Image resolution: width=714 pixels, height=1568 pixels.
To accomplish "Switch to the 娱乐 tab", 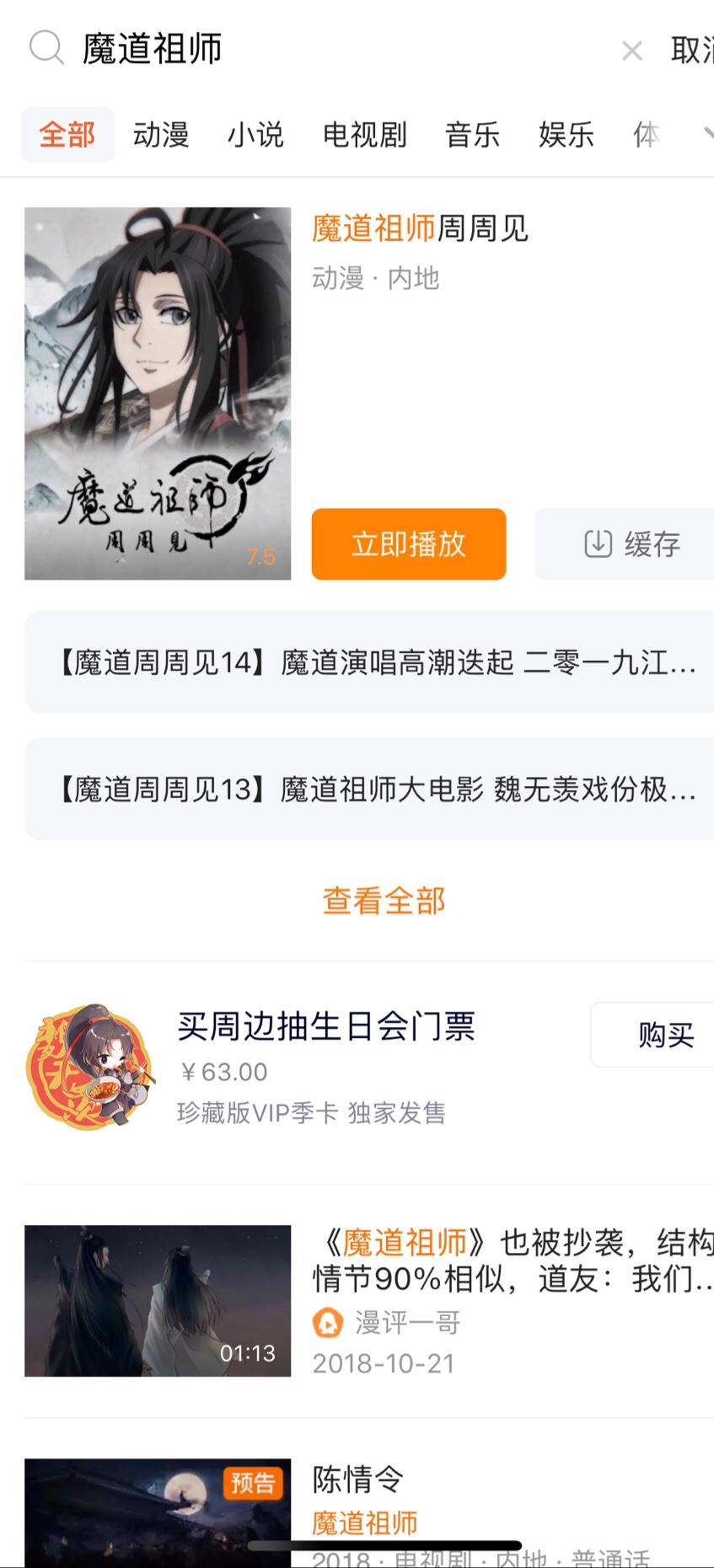I will [566, 135].
